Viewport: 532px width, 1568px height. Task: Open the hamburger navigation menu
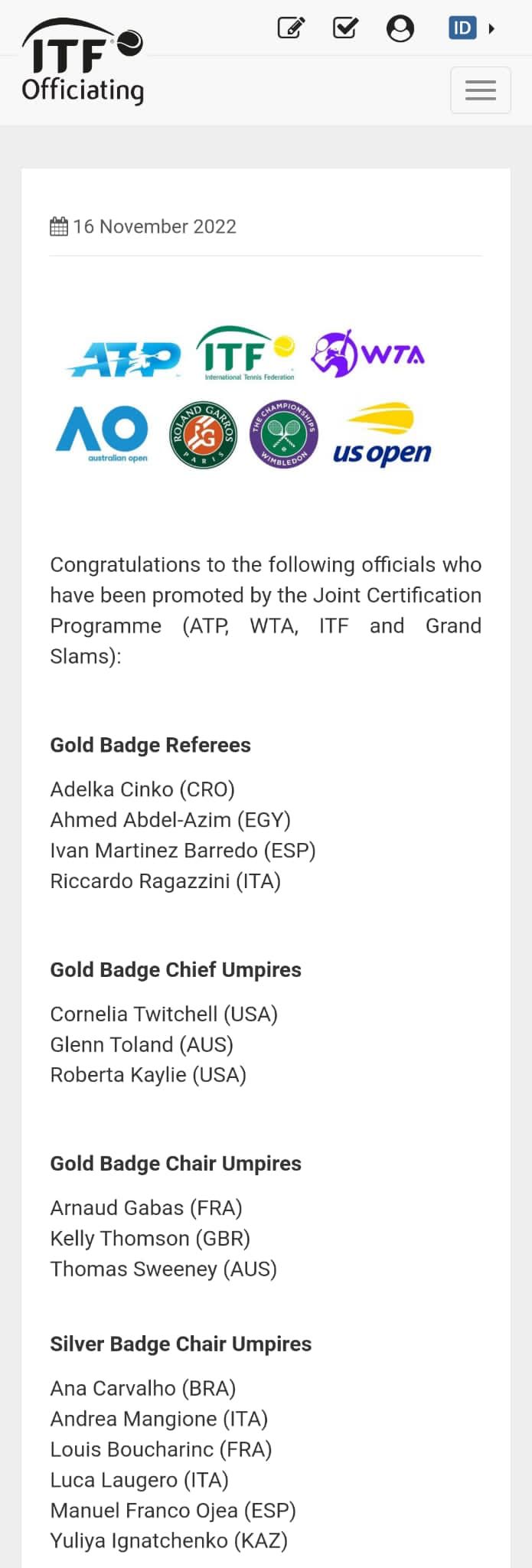(480, 90)
